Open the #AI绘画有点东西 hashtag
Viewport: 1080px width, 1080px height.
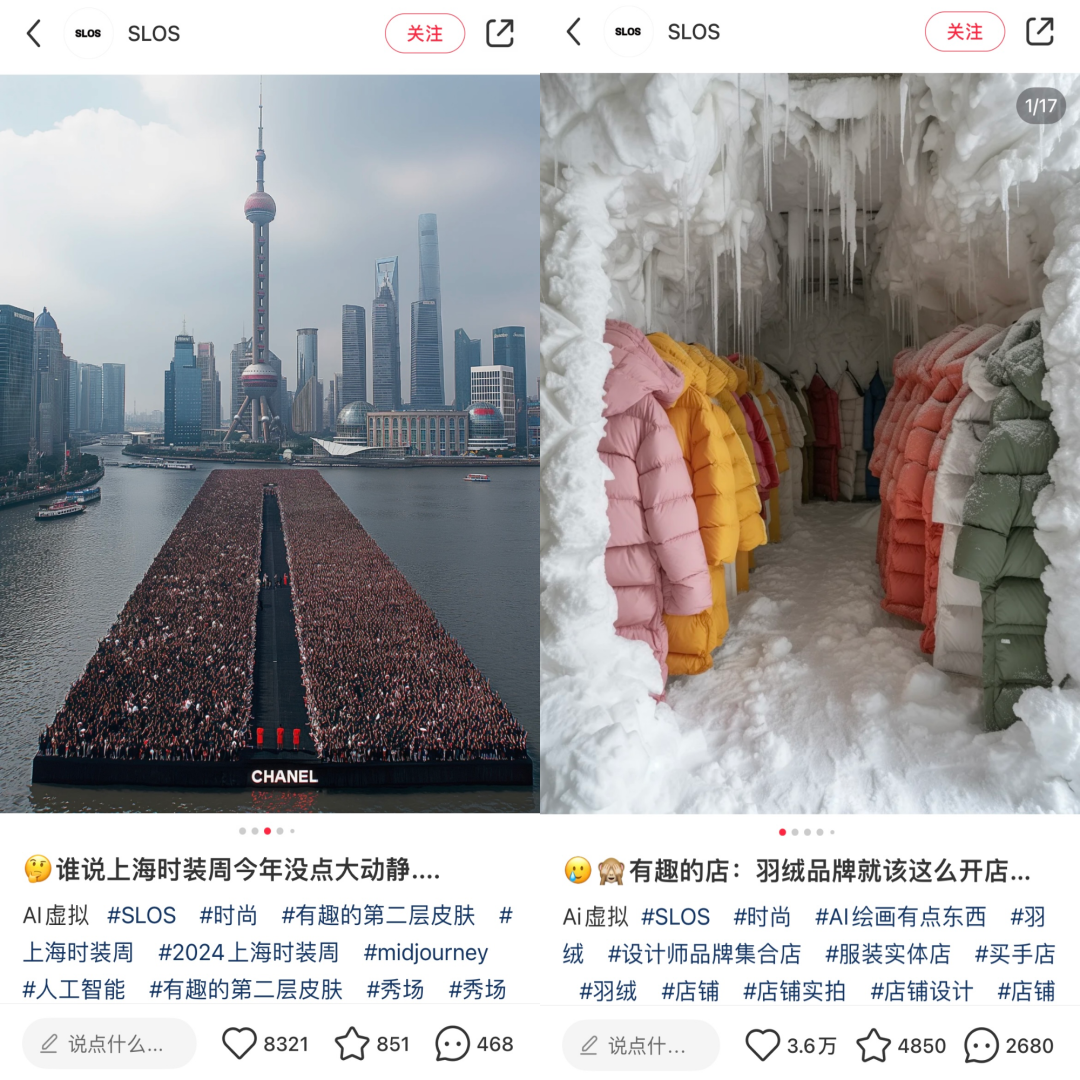pyautogui.click(x=900, y=916)
